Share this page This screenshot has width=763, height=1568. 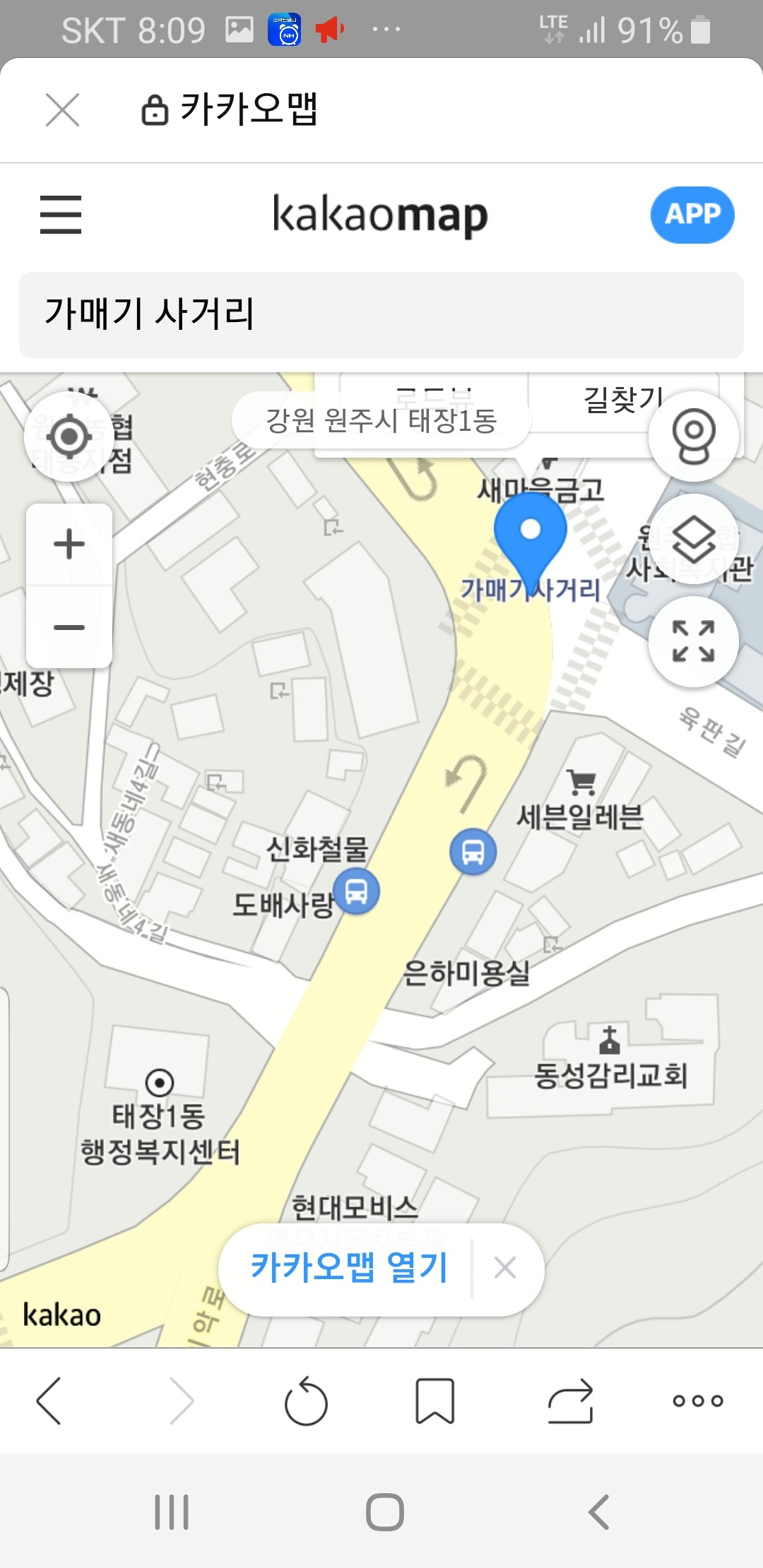pos(570,1400)
